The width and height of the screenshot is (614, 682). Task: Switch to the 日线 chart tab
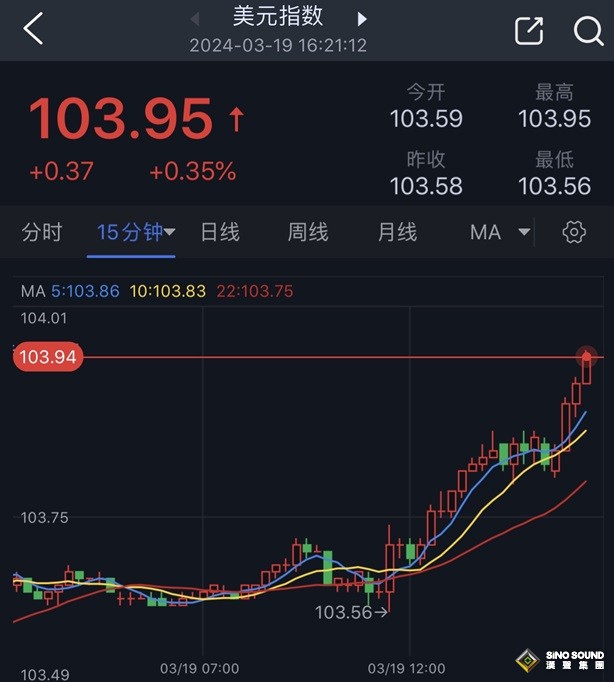pyautogui.click(x=220, y=232)
